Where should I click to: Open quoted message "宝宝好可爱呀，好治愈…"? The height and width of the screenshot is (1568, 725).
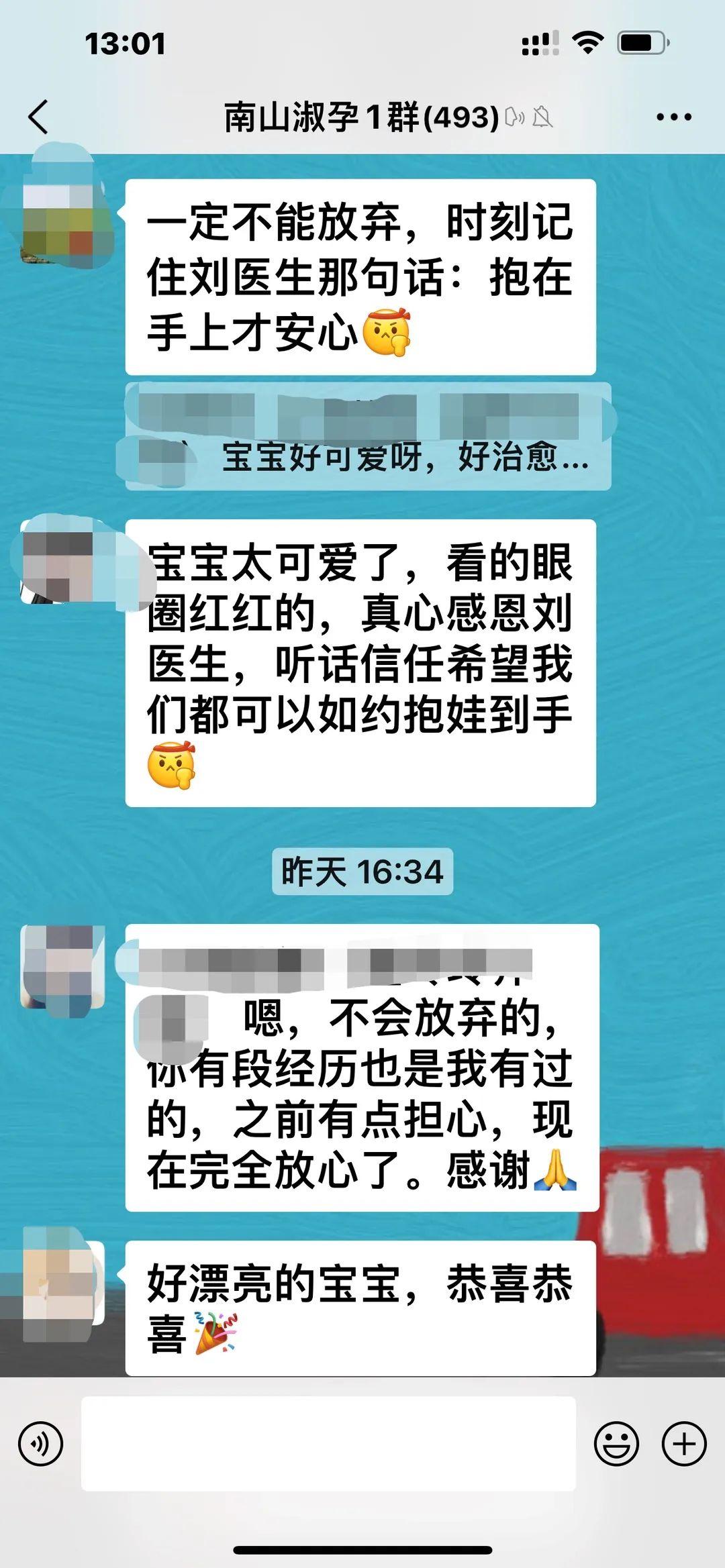(367, 436)
